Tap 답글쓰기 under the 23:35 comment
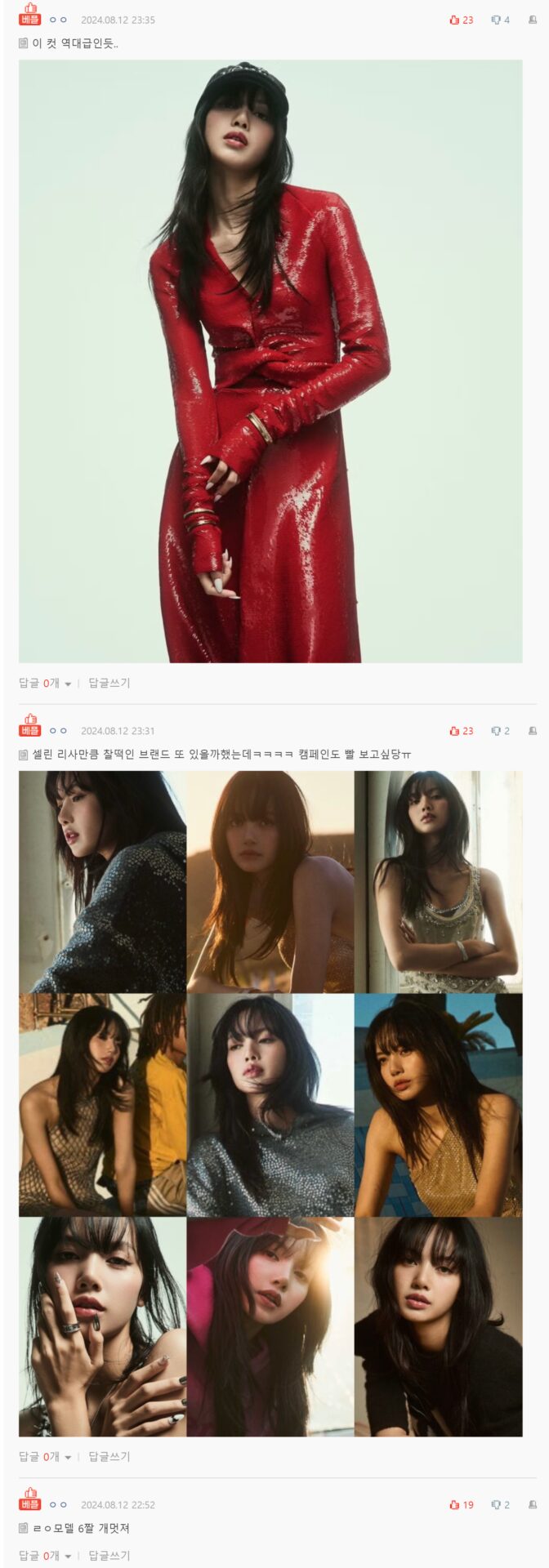The width and height of the screenshot is (549, 1568). point(109,683)
